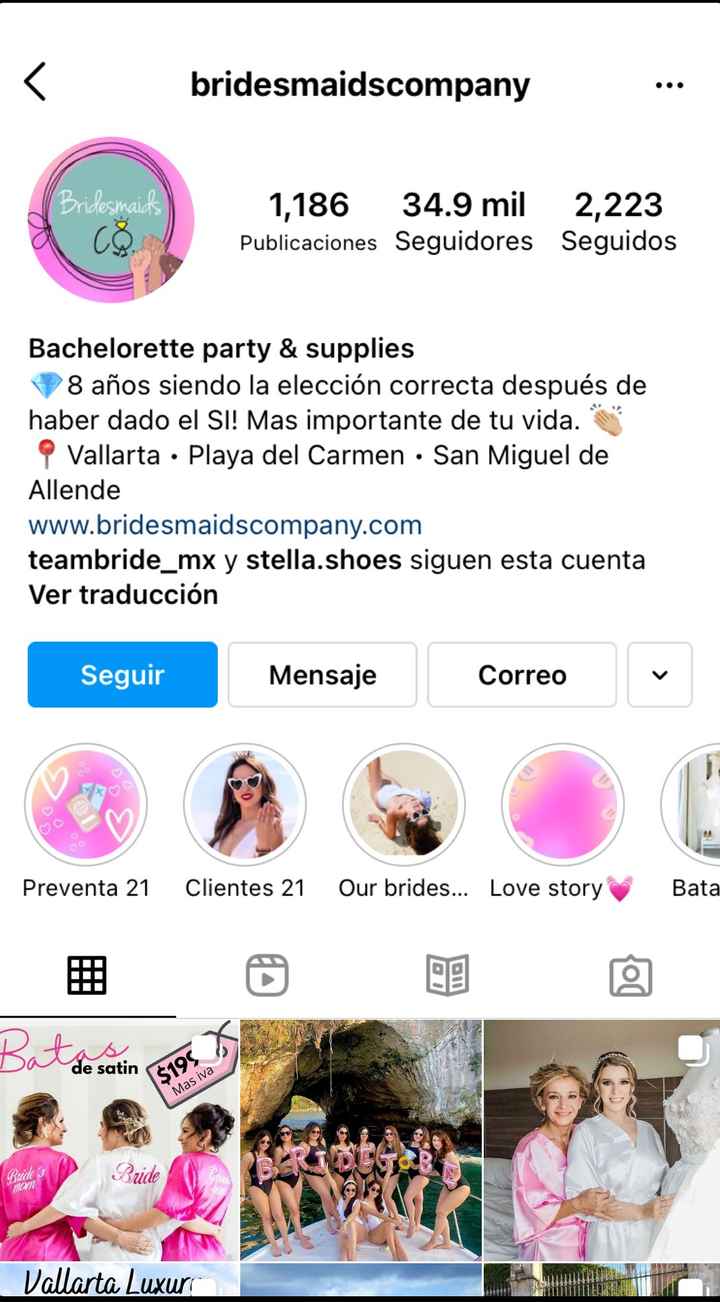Open the boat group photo post
Screen dimensions: 720x1302
click(x=360, y=1140)
